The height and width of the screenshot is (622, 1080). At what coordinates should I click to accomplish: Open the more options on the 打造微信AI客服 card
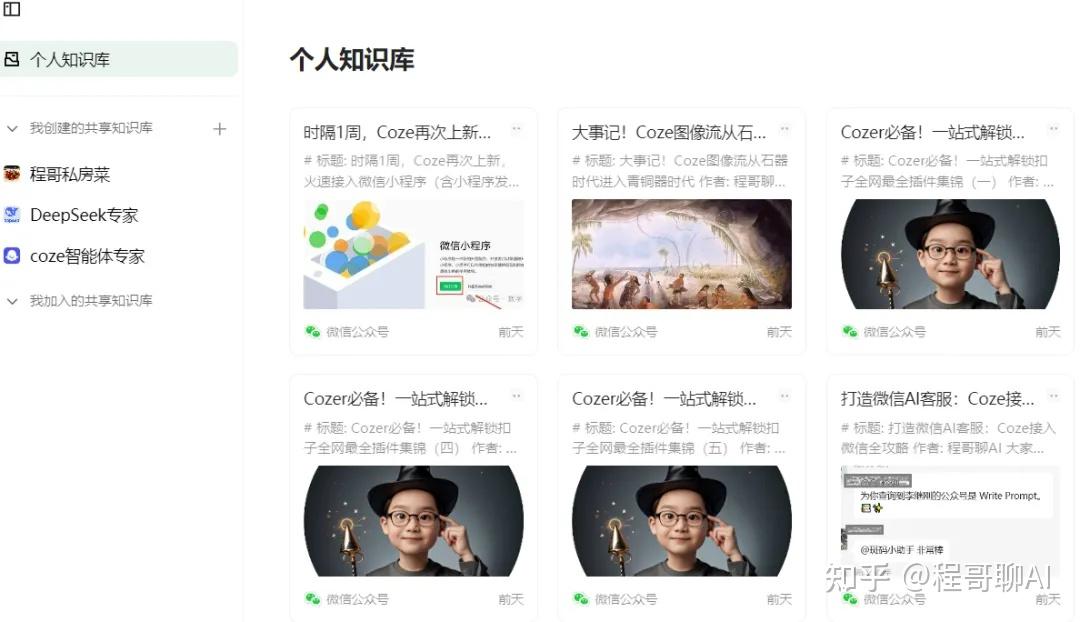point(1053,396)
